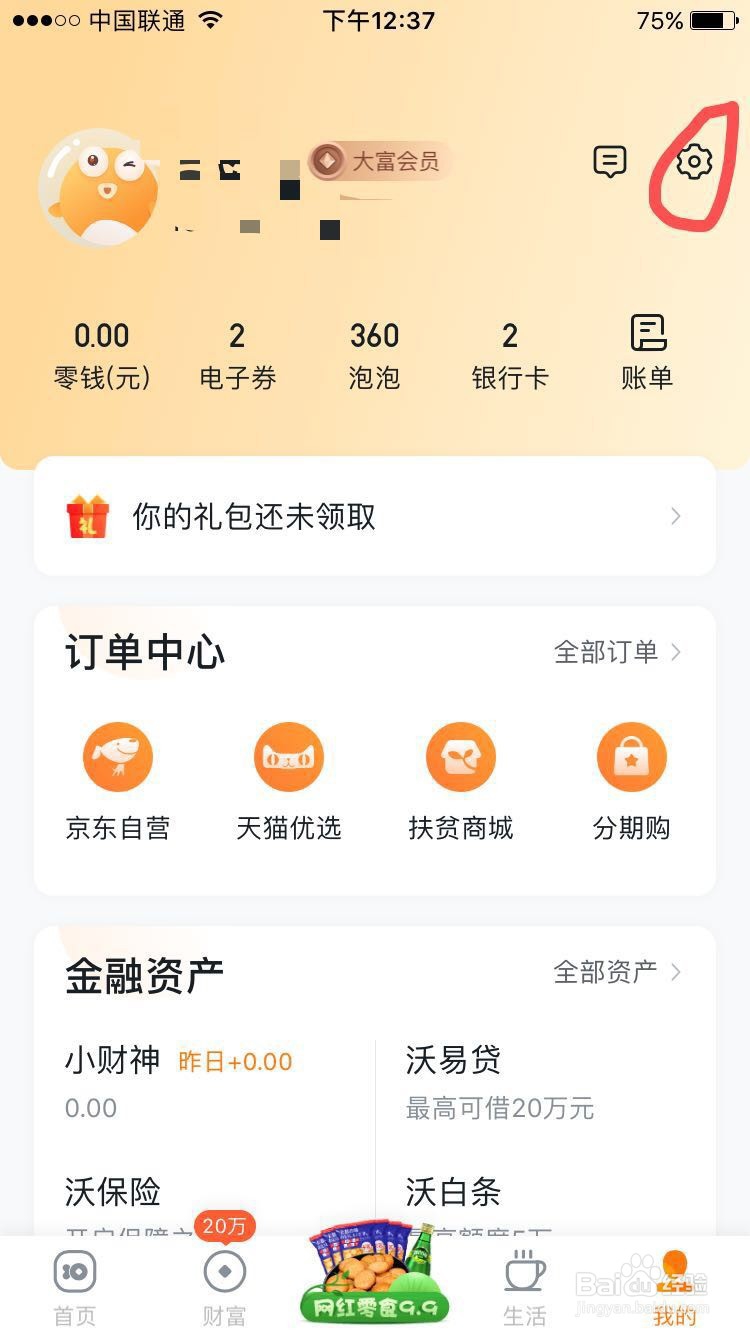The height and width of the screenshot is (1334, 750).
Task: Open 扶贫商城 orders
Action: (461, 781)
